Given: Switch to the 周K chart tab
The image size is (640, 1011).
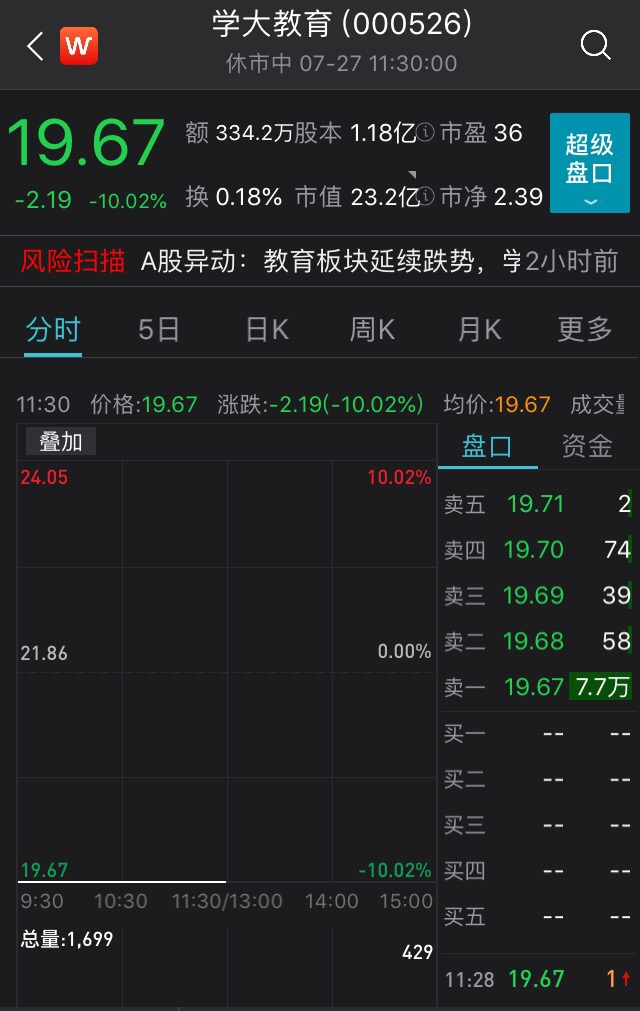Looking at the screenshot, I should pyautogui.click(x=372, y=330).
